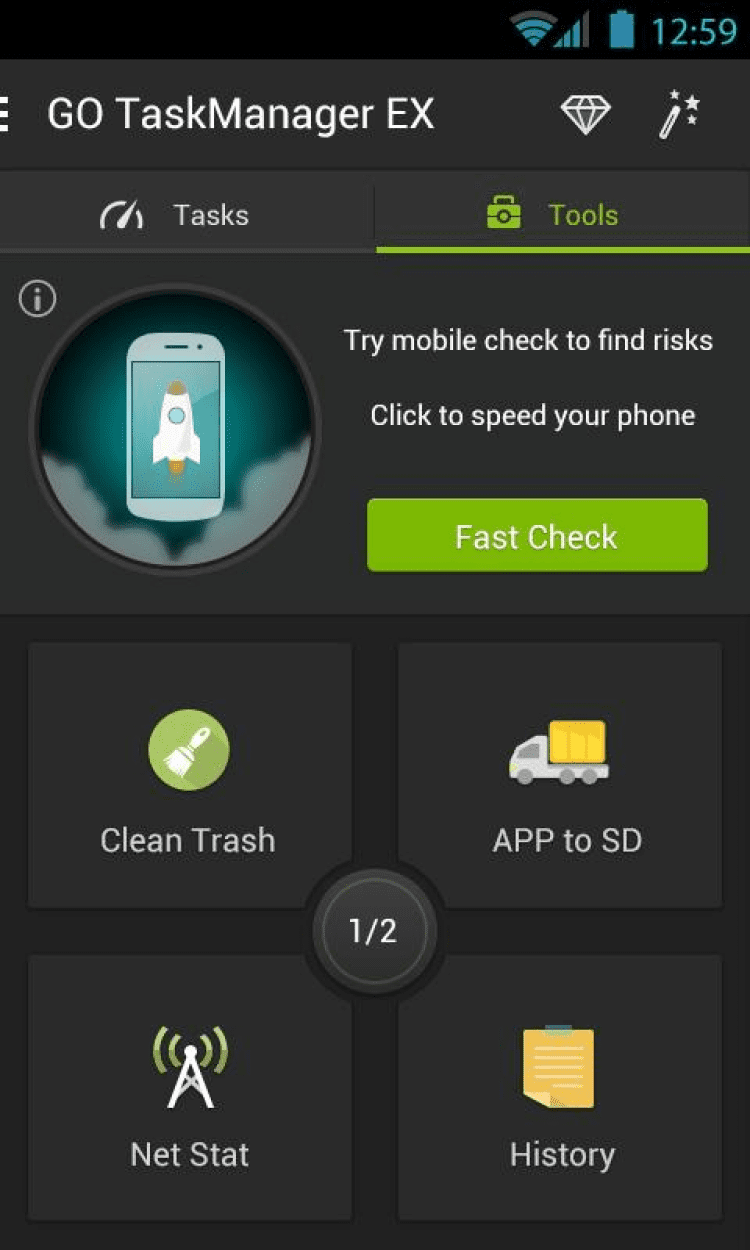
Task: Tap the rocket phone boost circle
Action: tap(175, 430)
